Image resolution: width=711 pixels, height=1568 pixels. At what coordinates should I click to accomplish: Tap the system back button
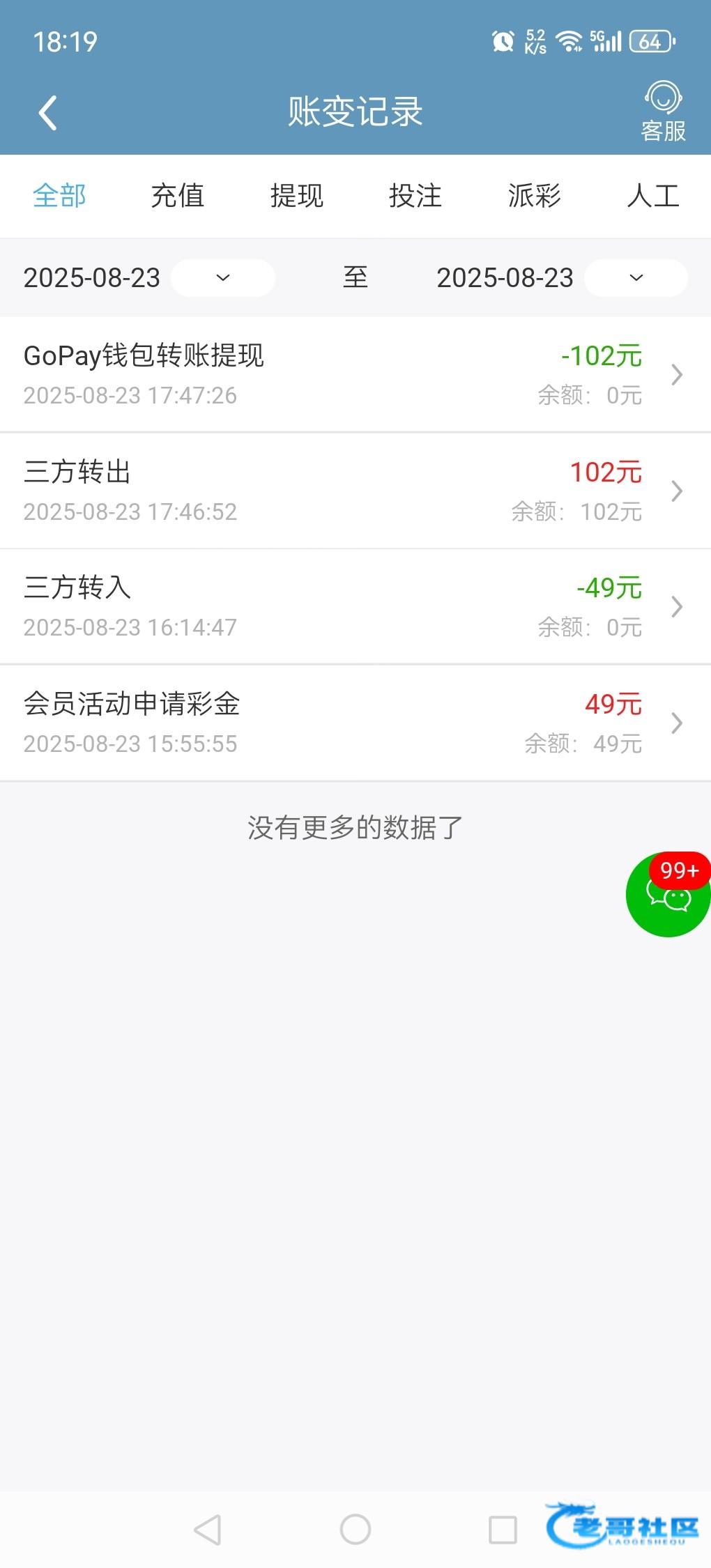pos(208,1530)
